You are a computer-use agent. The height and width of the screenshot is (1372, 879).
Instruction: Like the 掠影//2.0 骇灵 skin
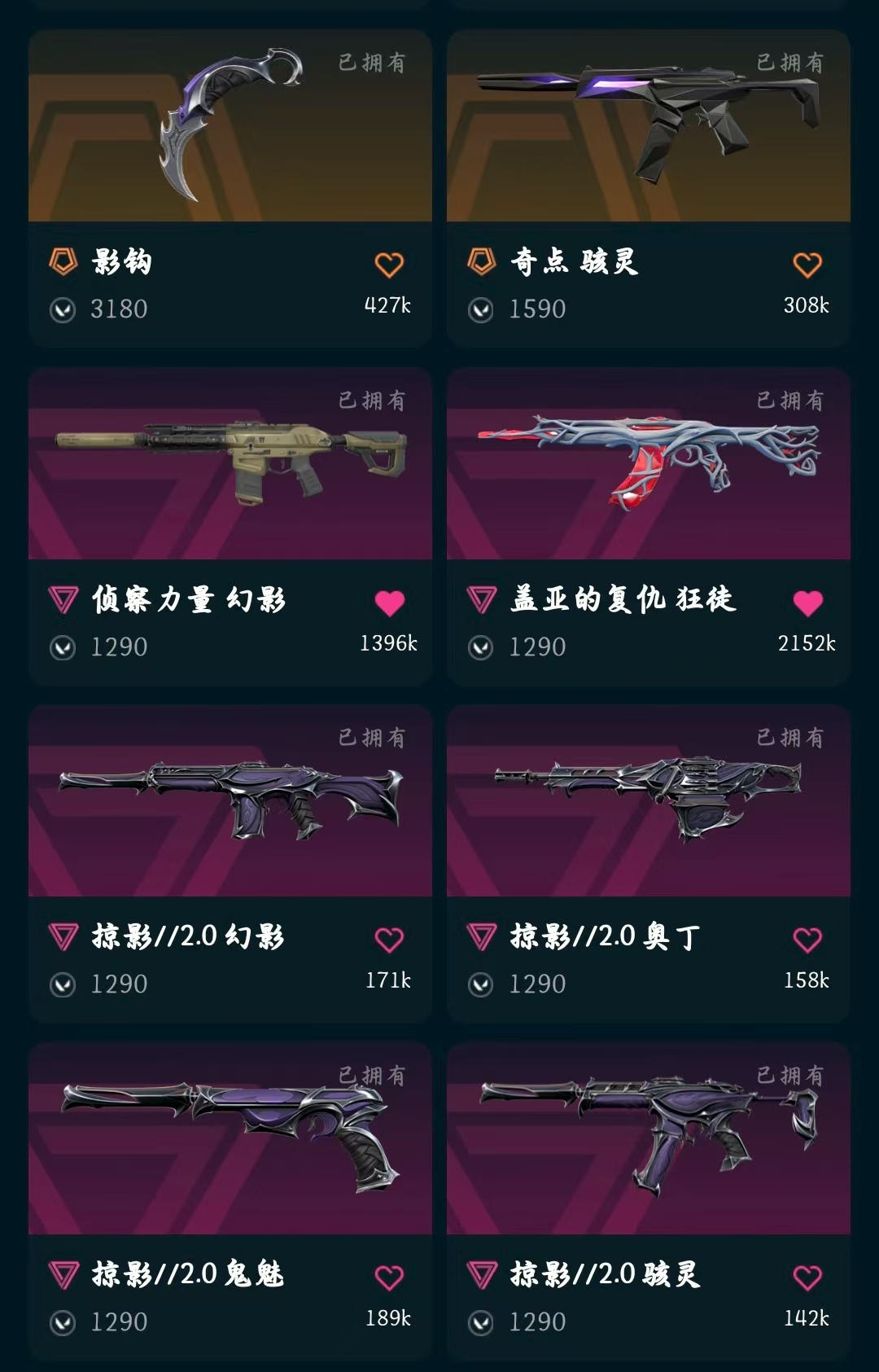(x=807, y=1278)
